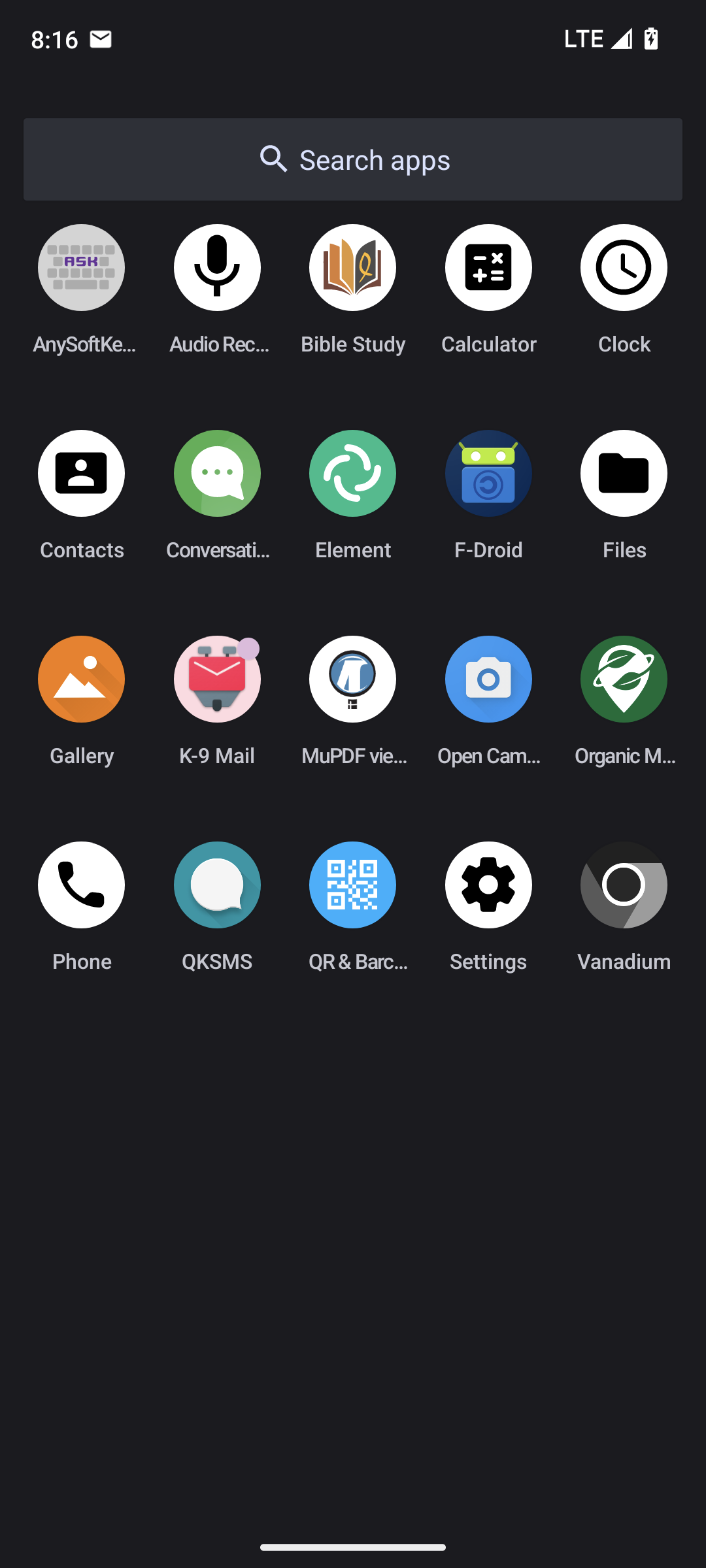Open the Clock app
Screen dimensions: 706x1568
pyautogui.click(x=624, y=268)
